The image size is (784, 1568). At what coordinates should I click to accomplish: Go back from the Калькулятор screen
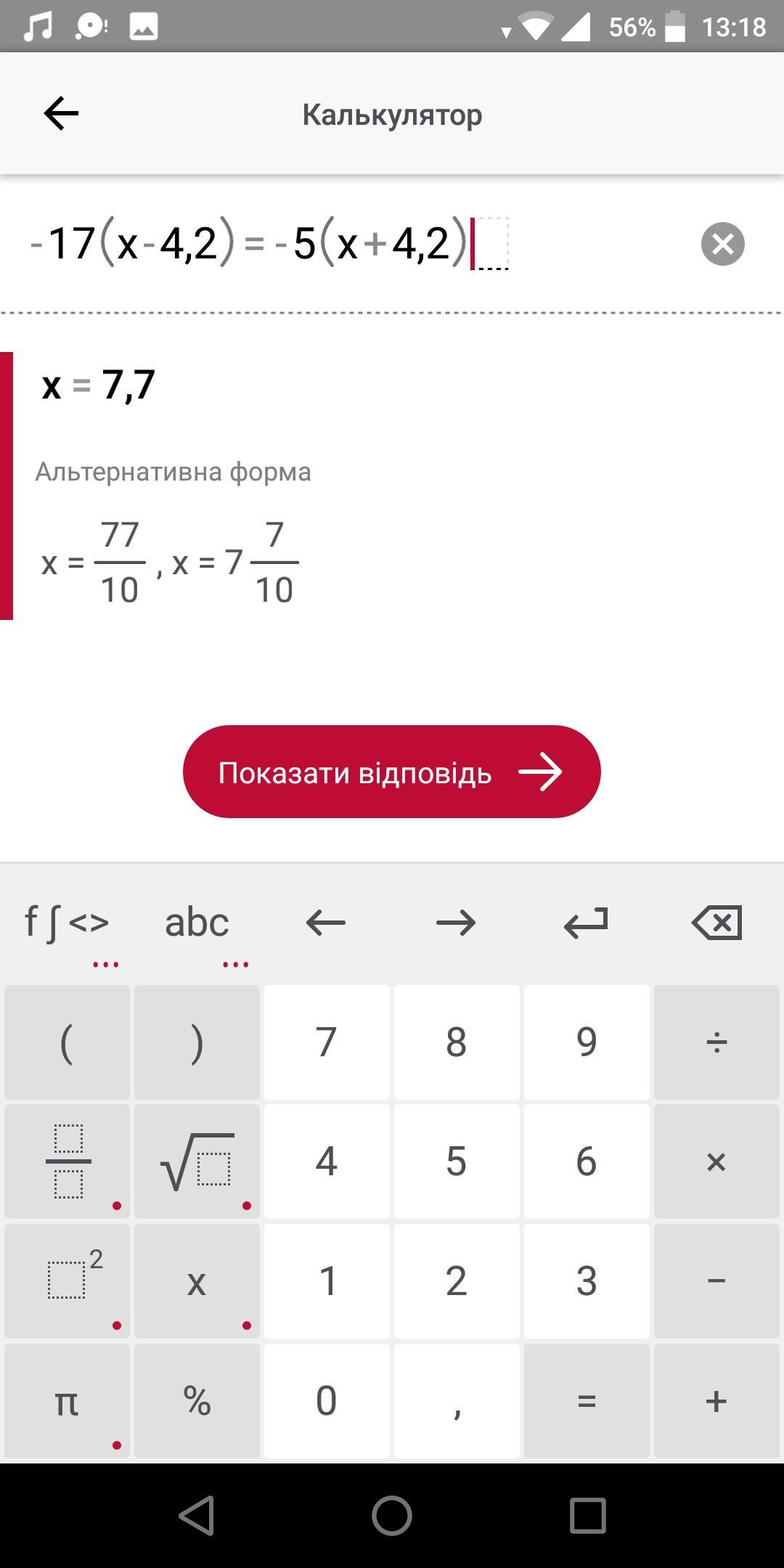coord(61,114)
